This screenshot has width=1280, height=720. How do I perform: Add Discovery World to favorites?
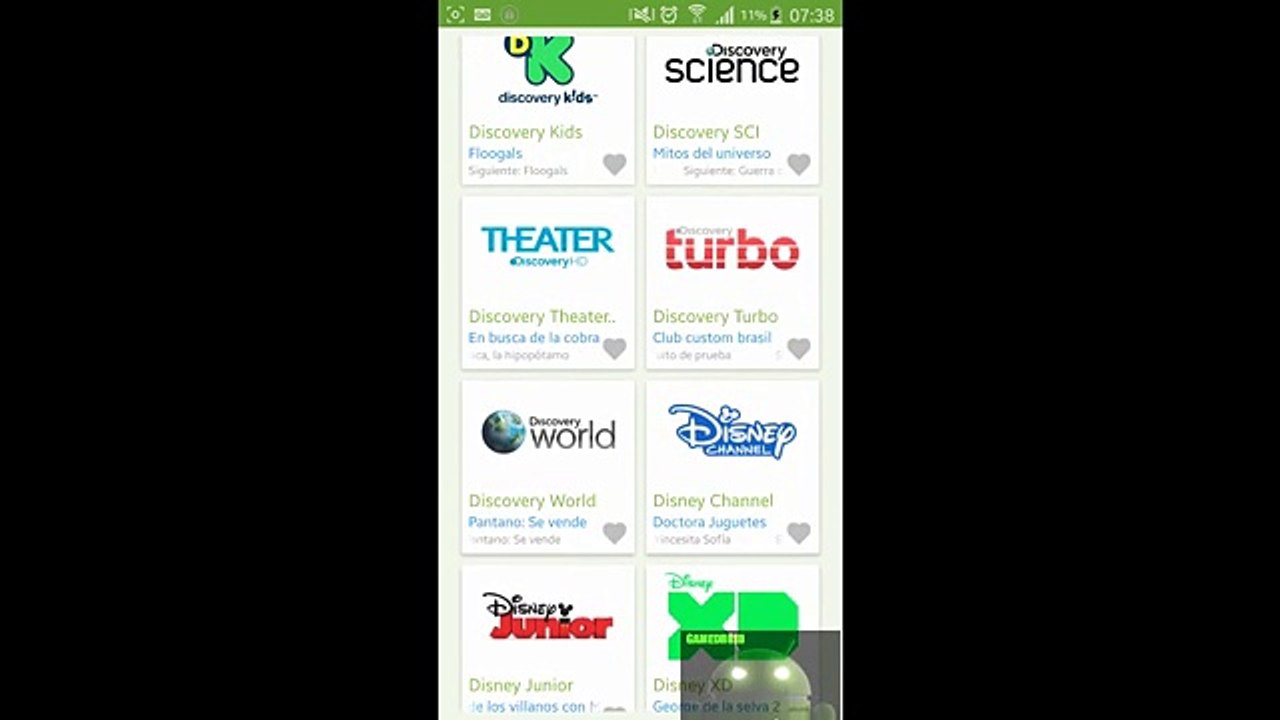[614, 533]
